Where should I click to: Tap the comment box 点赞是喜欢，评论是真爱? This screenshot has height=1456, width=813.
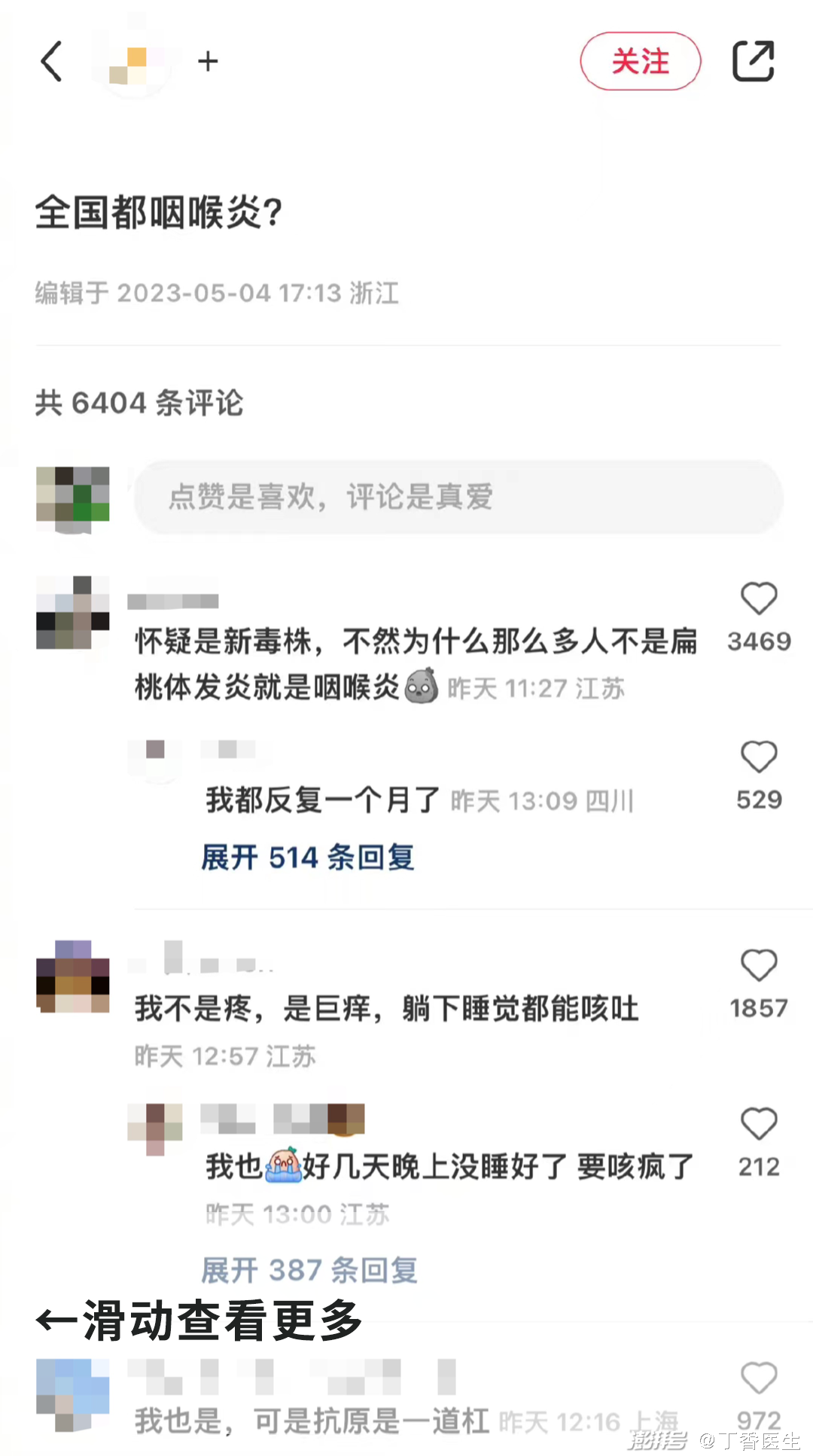(458, 497)
